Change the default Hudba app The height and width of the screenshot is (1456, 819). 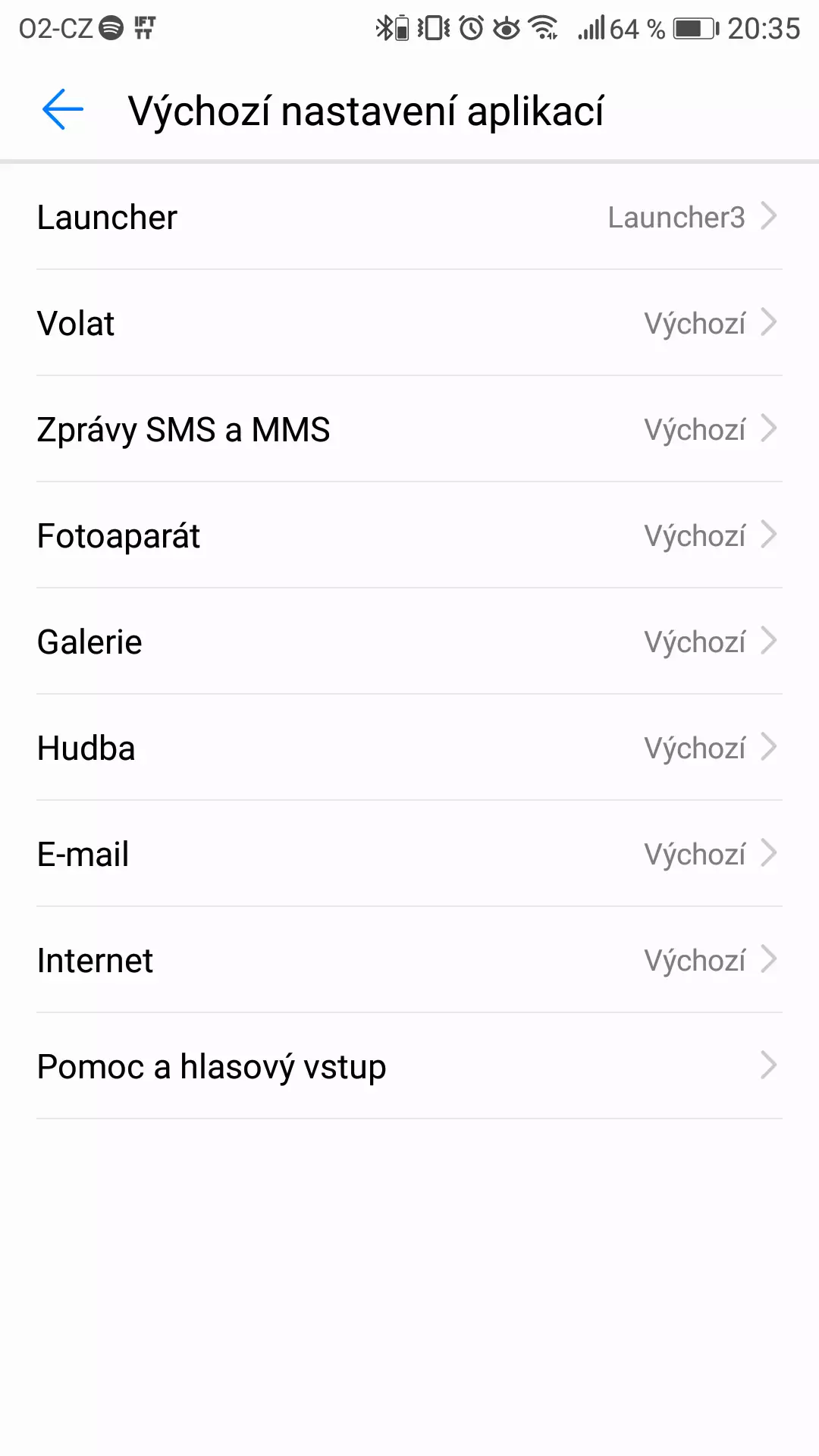(409, 748)
